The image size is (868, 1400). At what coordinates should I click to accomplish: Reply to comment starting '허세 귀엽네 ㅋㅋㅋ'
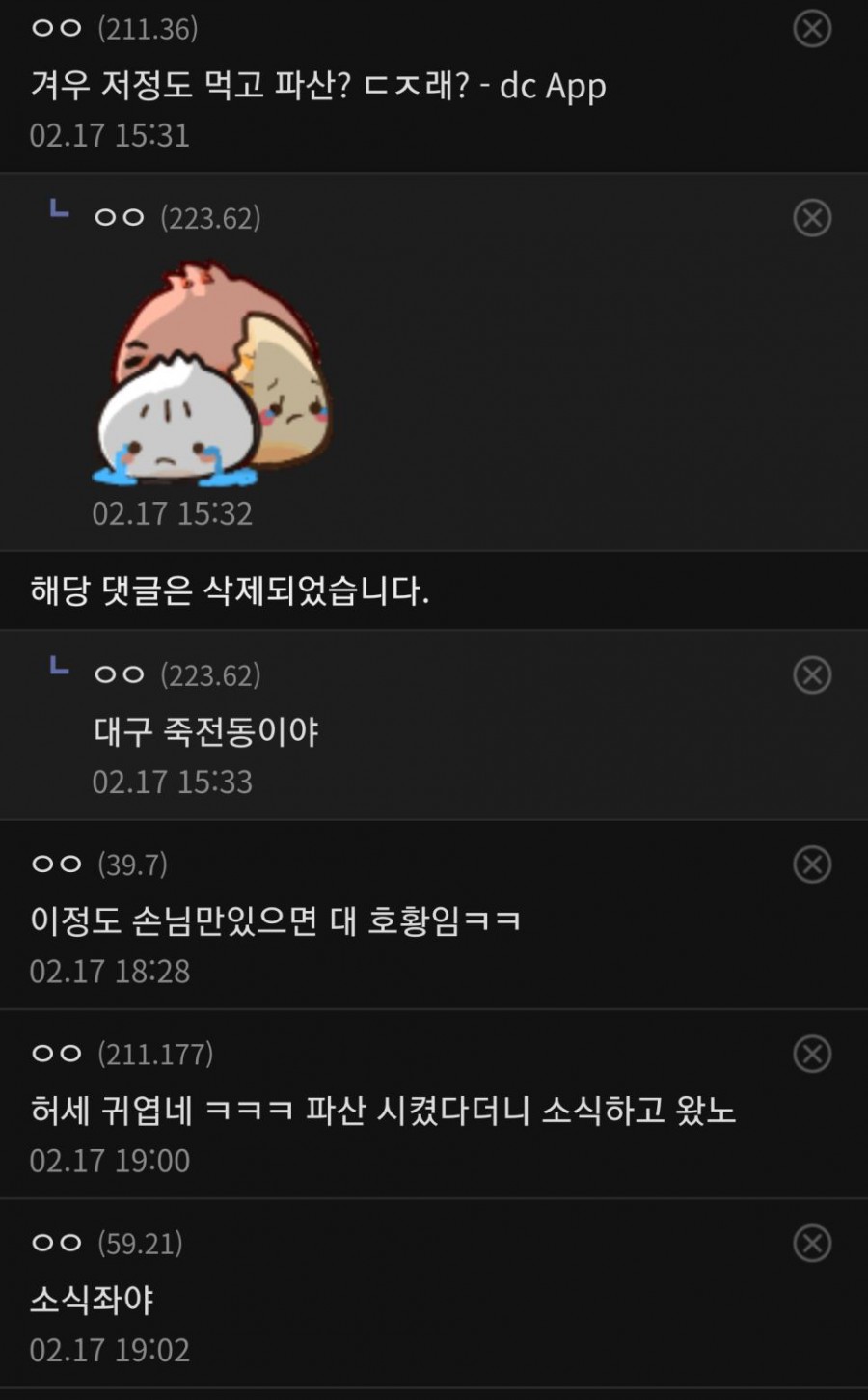tap(383, 1111)
